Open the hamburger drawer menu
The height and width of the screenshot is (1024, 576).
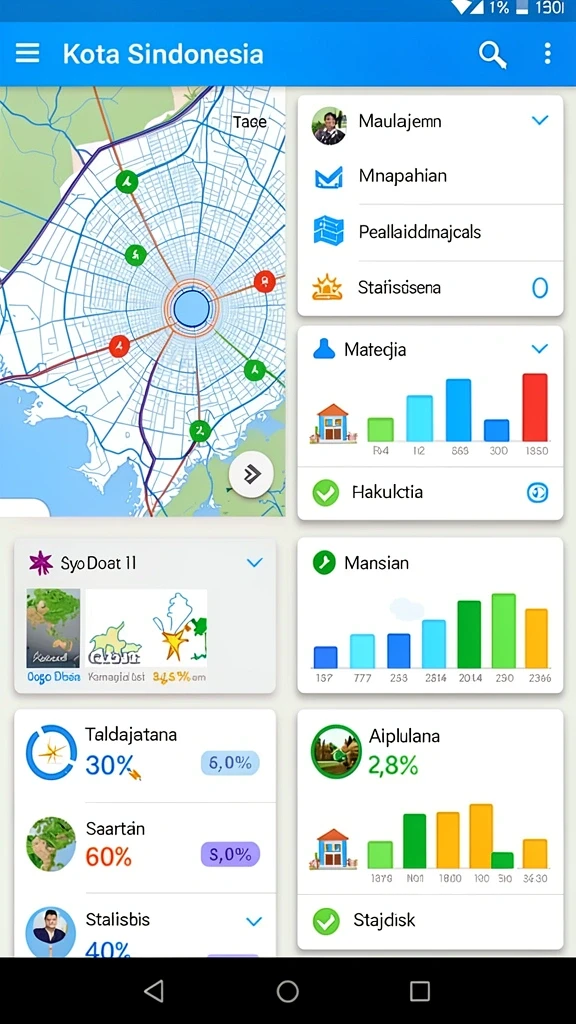27,54
